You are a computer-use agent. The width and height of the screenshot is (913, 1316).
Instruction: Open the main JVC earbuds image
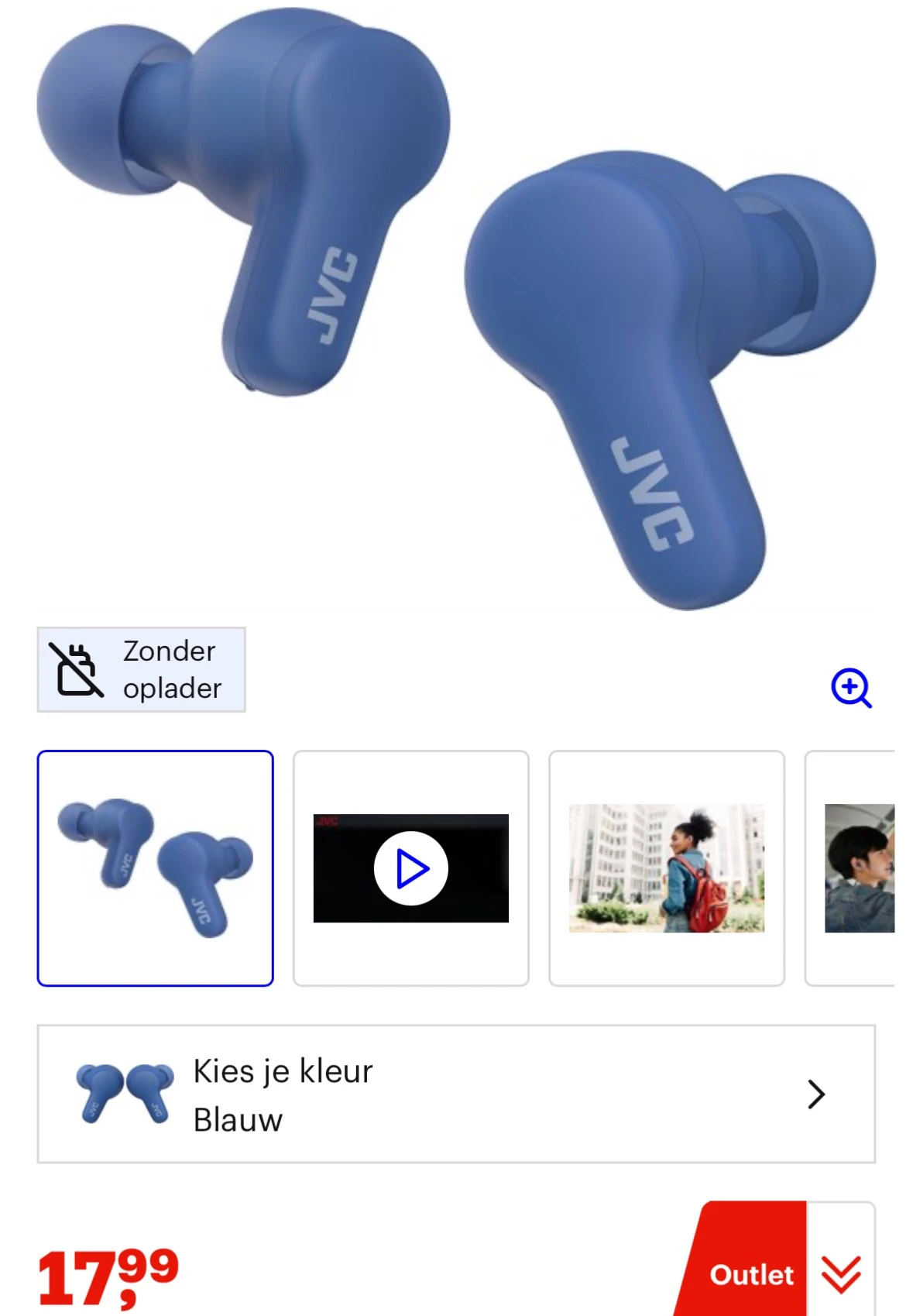(456, 310)
